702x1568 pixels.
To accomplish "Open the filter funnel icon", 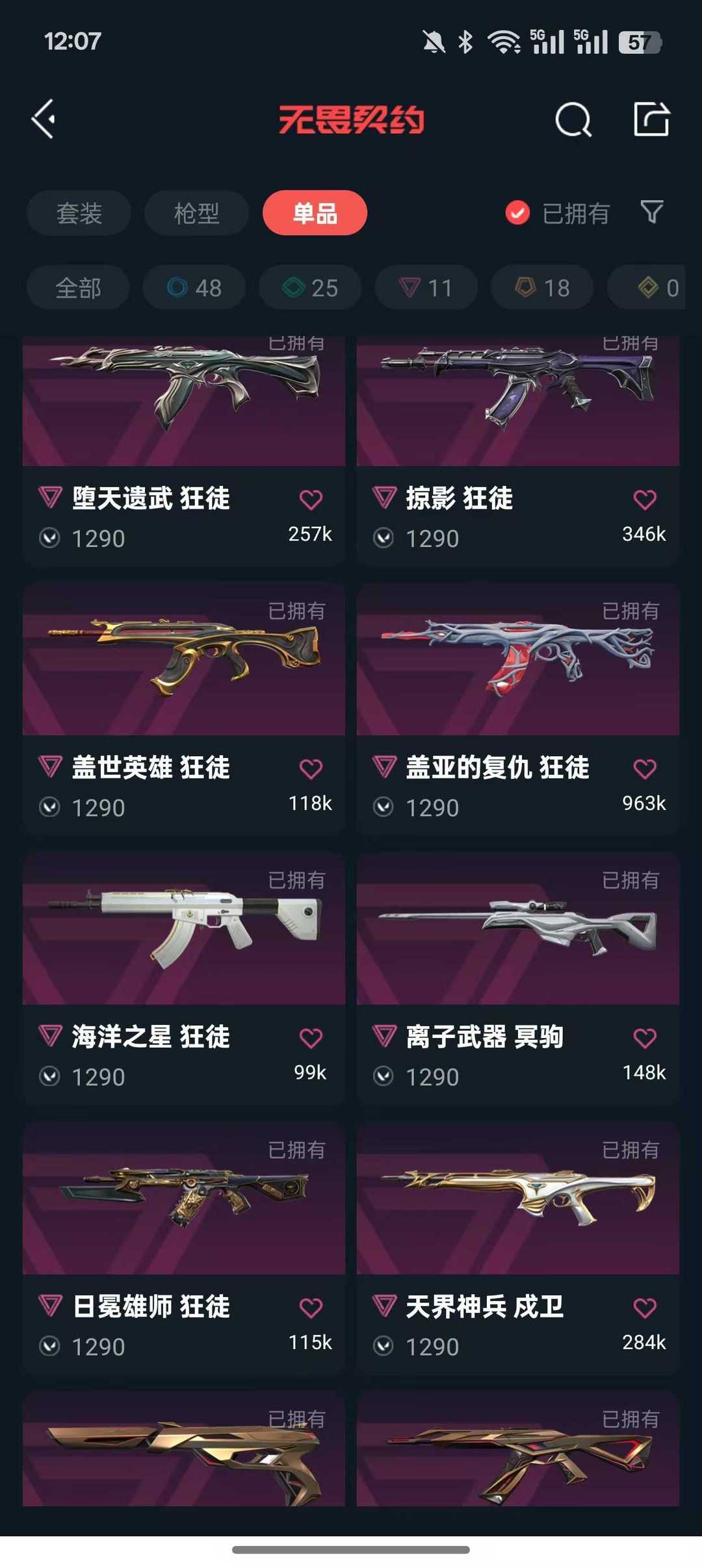I will click(652, 212).
